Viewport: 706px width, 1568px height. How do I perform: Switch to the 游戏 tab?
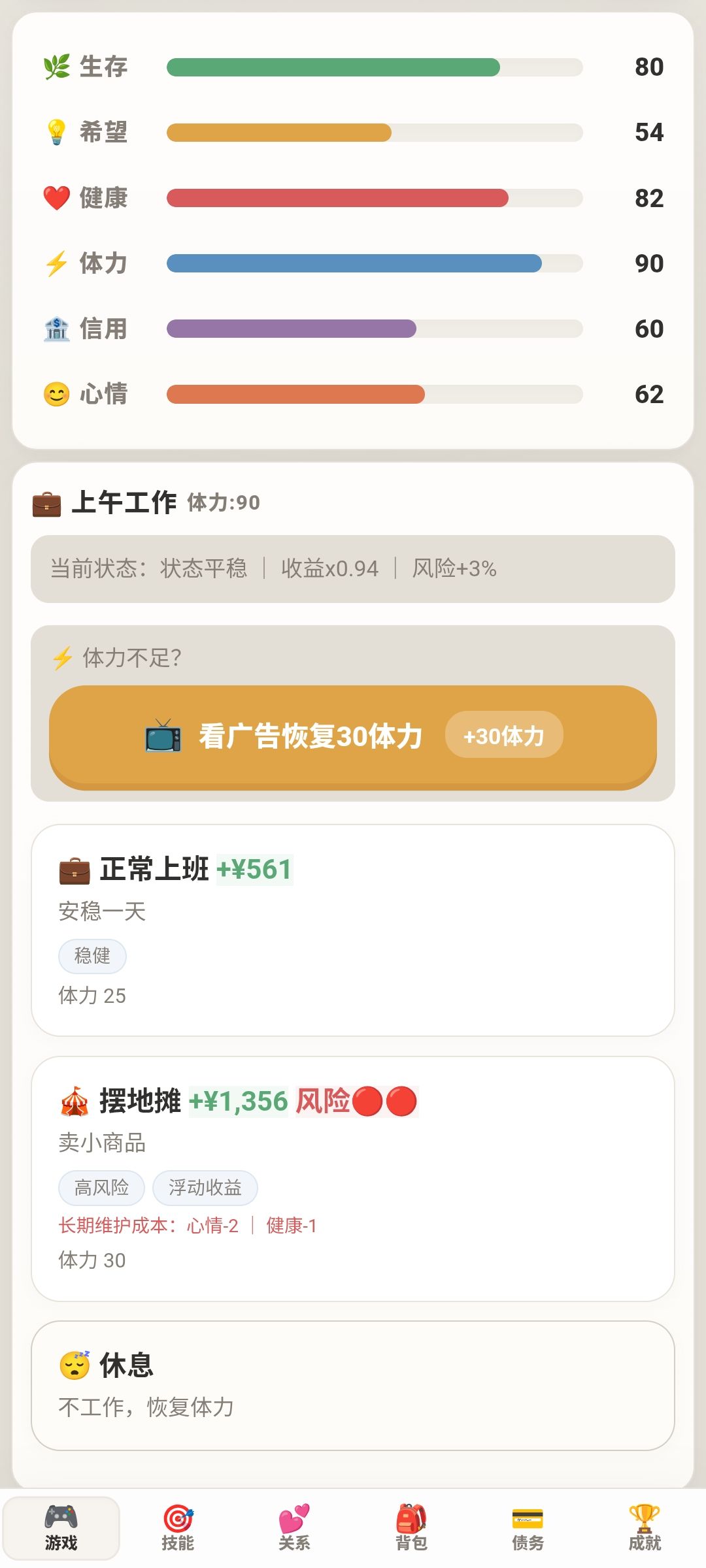pos(61,1527)
